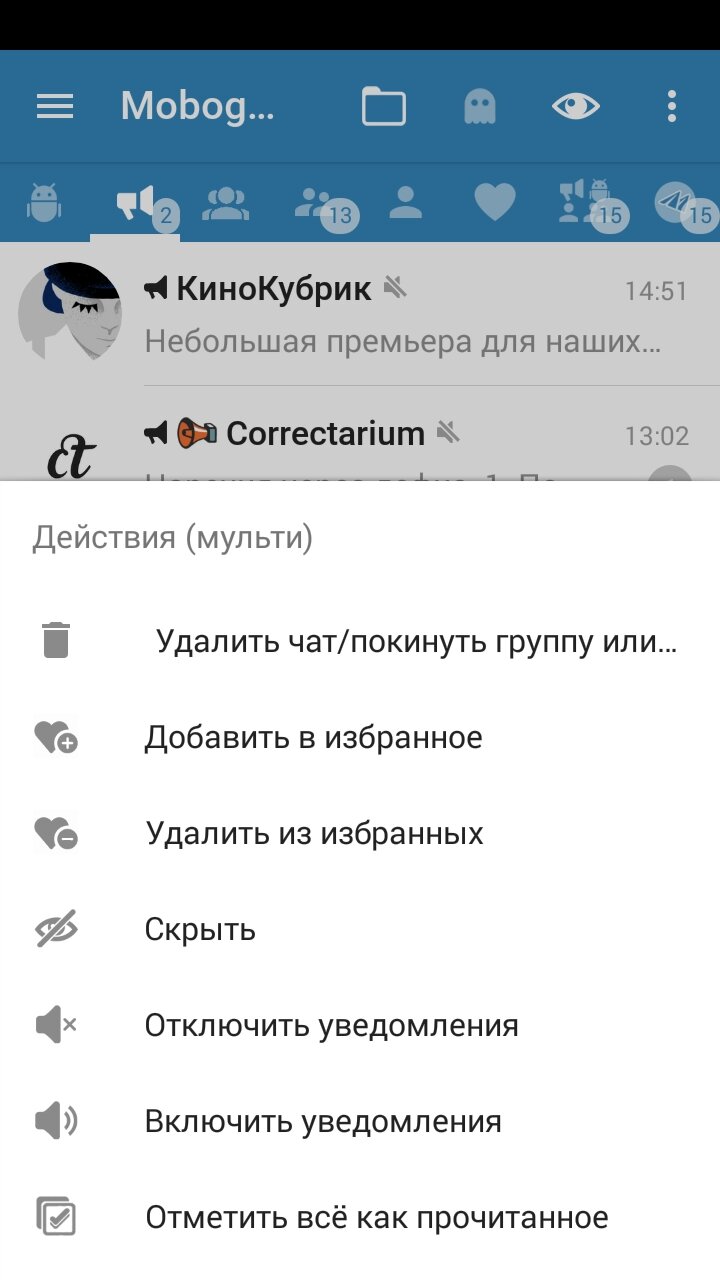Switch to the groups tab
Viewport: 720px width, 1280px height.
pyautogui.click(x=225, y=203)
